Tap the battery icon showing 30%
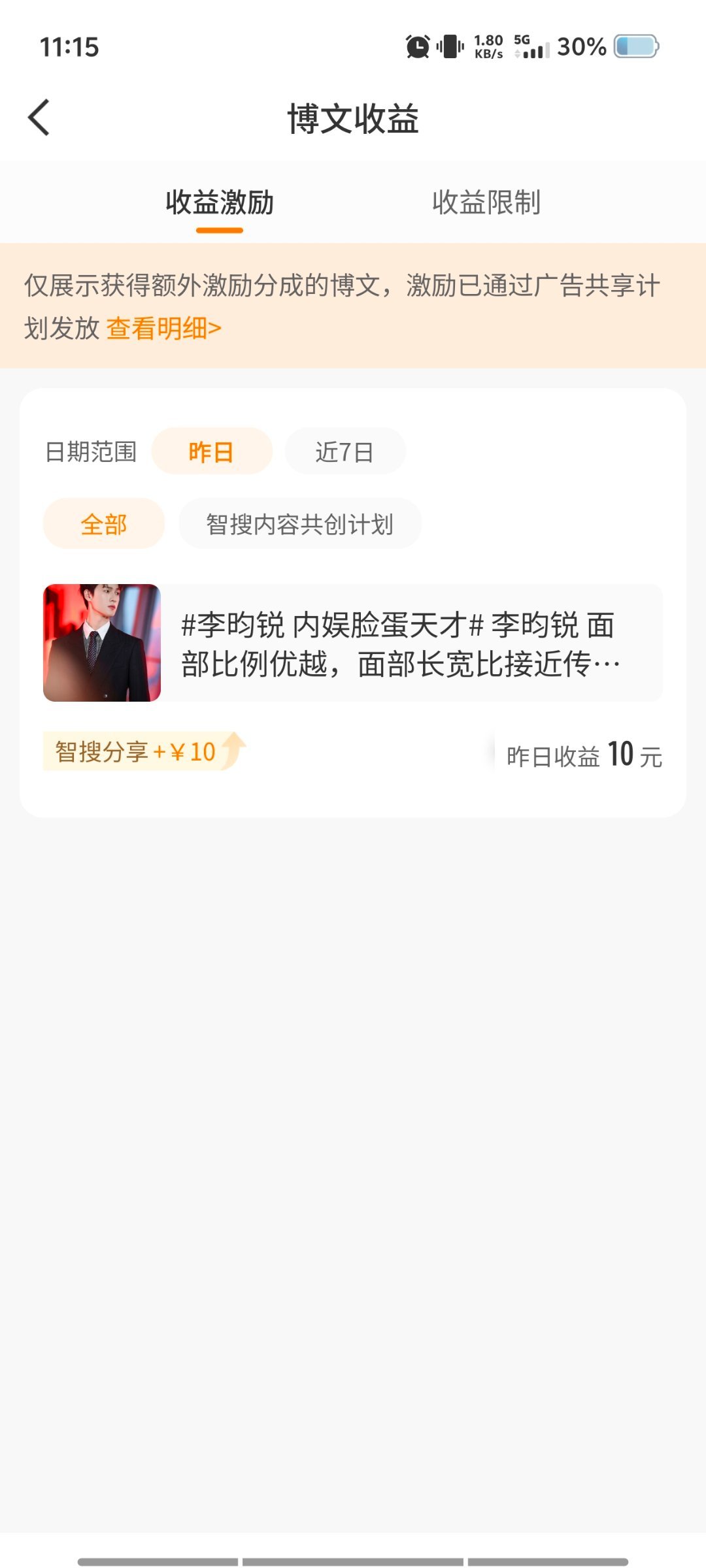Viewport: 706px width, 1568px height. click(x=637, y=46)
